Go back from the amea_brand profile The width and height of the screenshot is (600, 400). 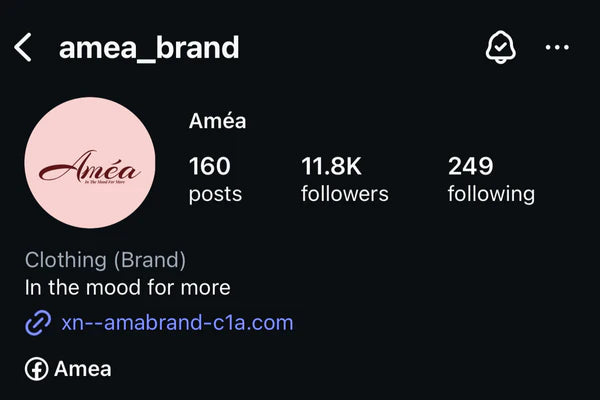point(24,47)
